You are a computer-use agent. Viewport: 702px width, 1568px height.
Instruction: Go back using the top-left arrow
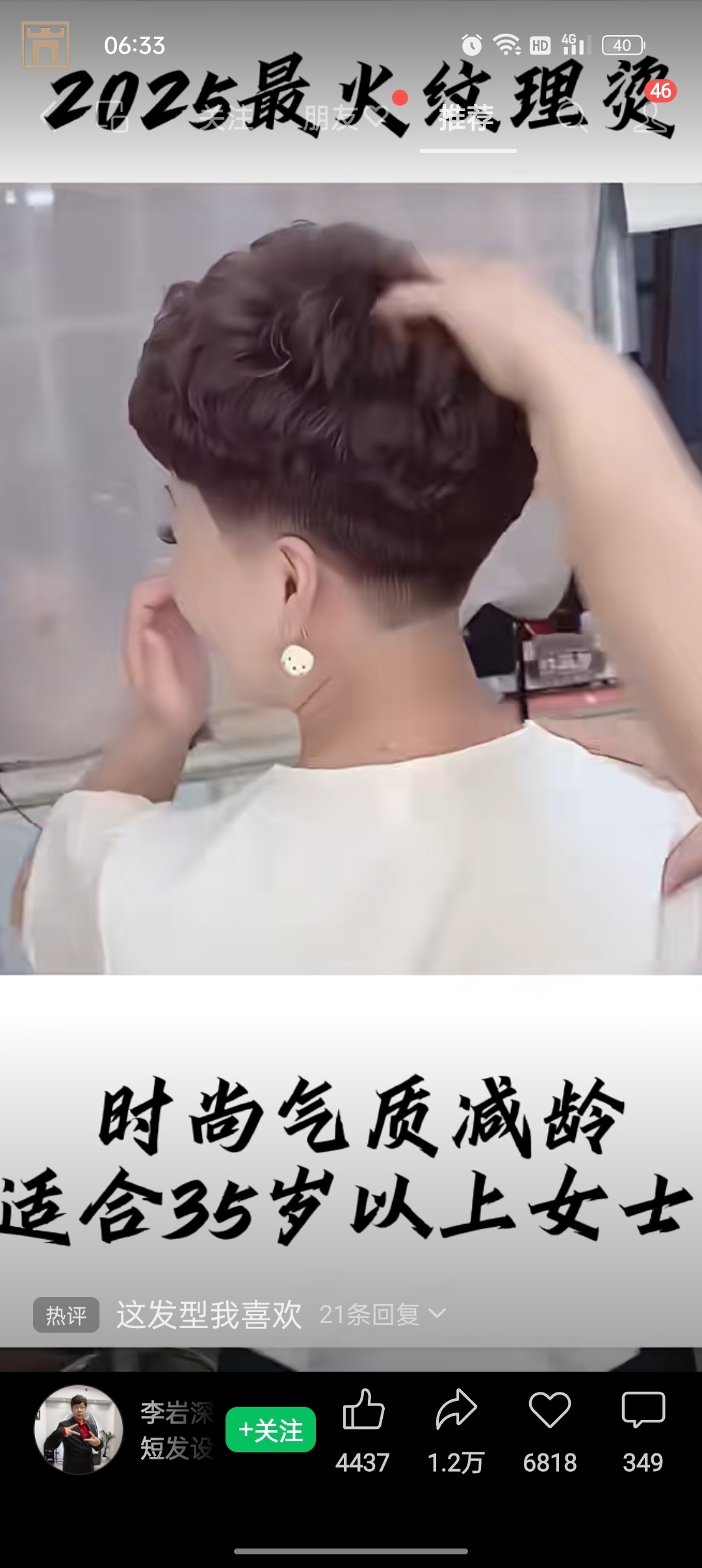pos(47,118)
